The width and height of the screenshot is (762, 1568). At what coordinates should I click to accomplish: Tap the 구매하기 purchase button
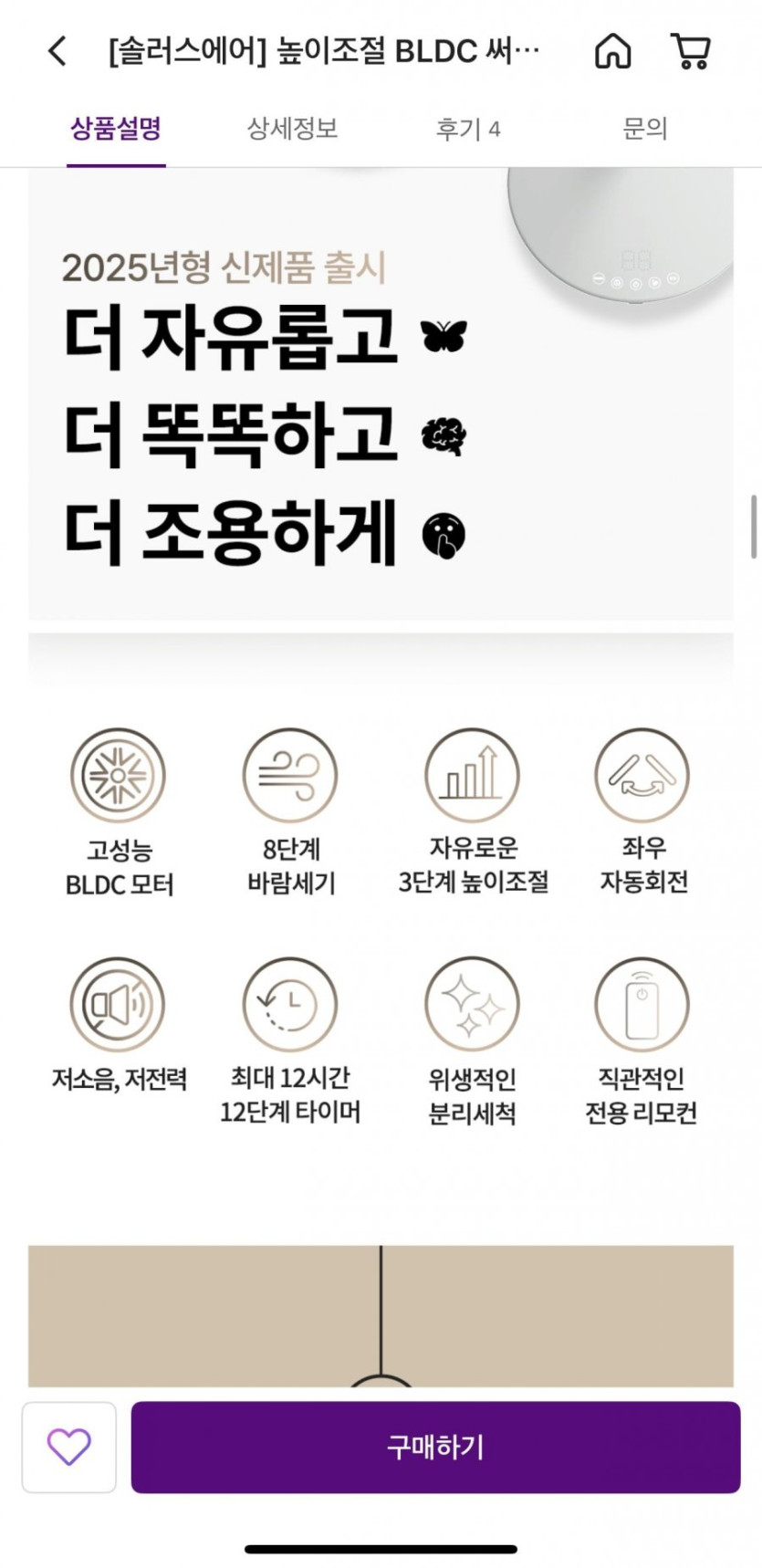435,1447
